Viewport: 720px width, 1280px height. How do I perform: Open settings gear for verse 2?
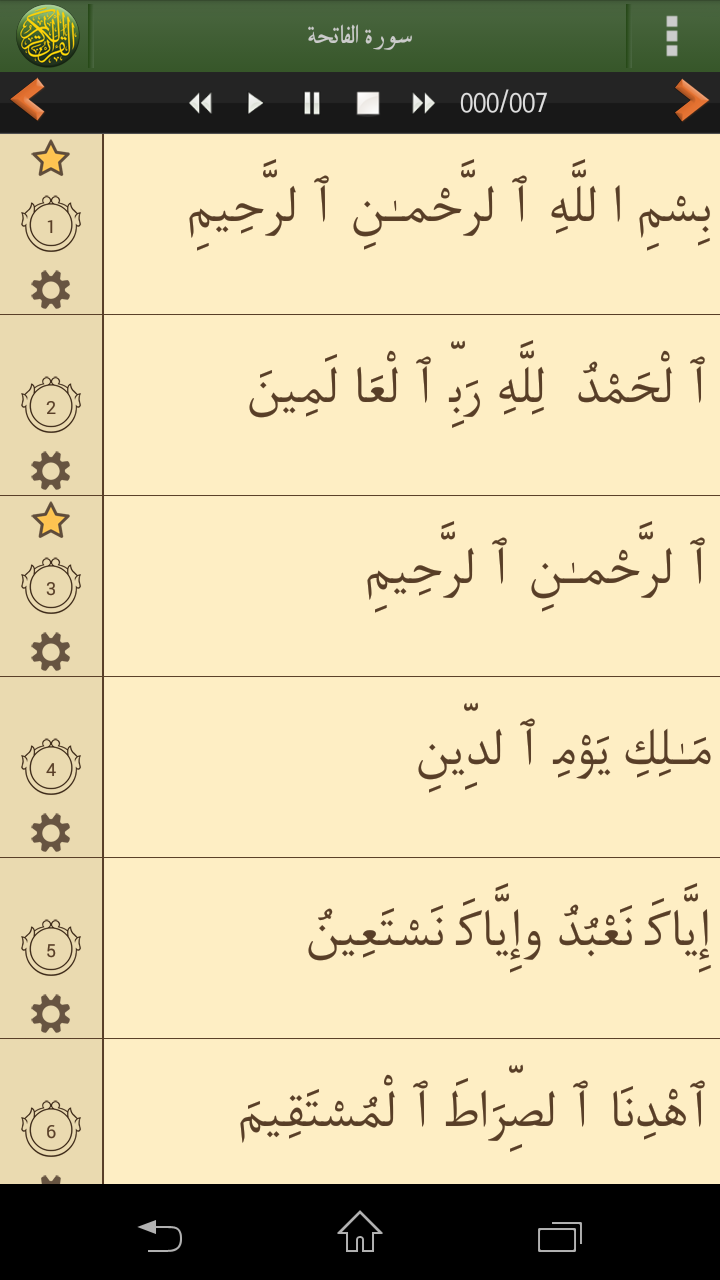(x=50, y=470)
